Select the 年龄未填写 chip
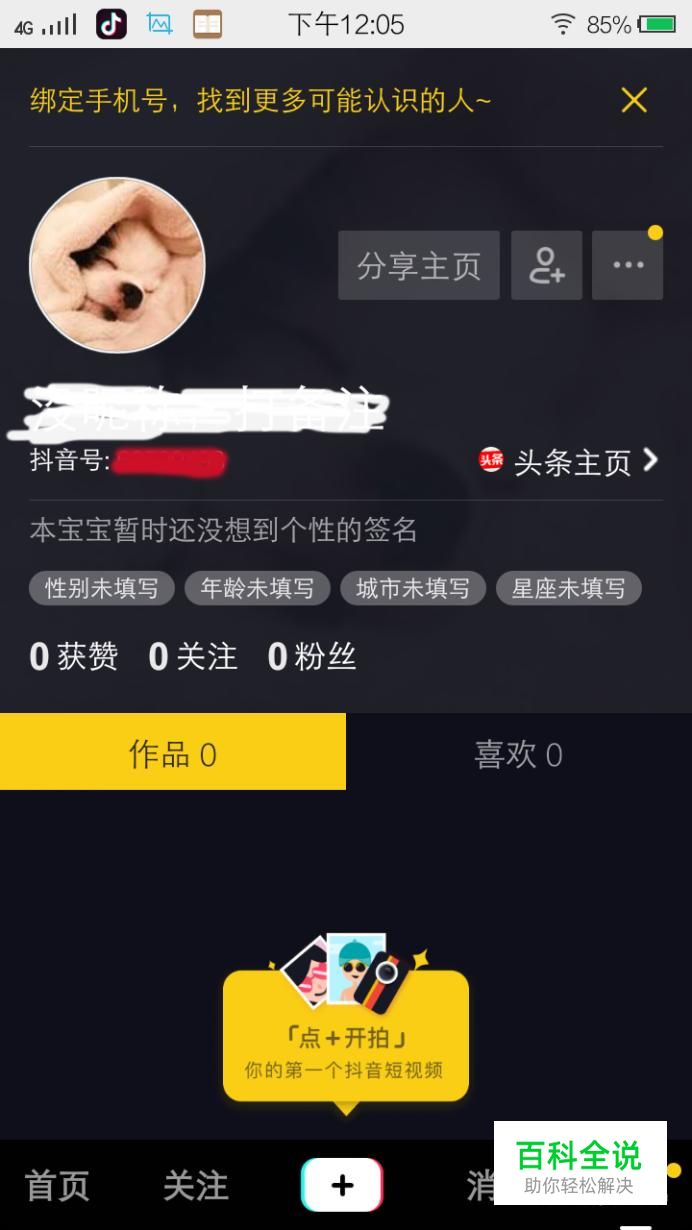The height and width of the screenshot is (1230, 692). pyautogui.click(x=257, y=589)
